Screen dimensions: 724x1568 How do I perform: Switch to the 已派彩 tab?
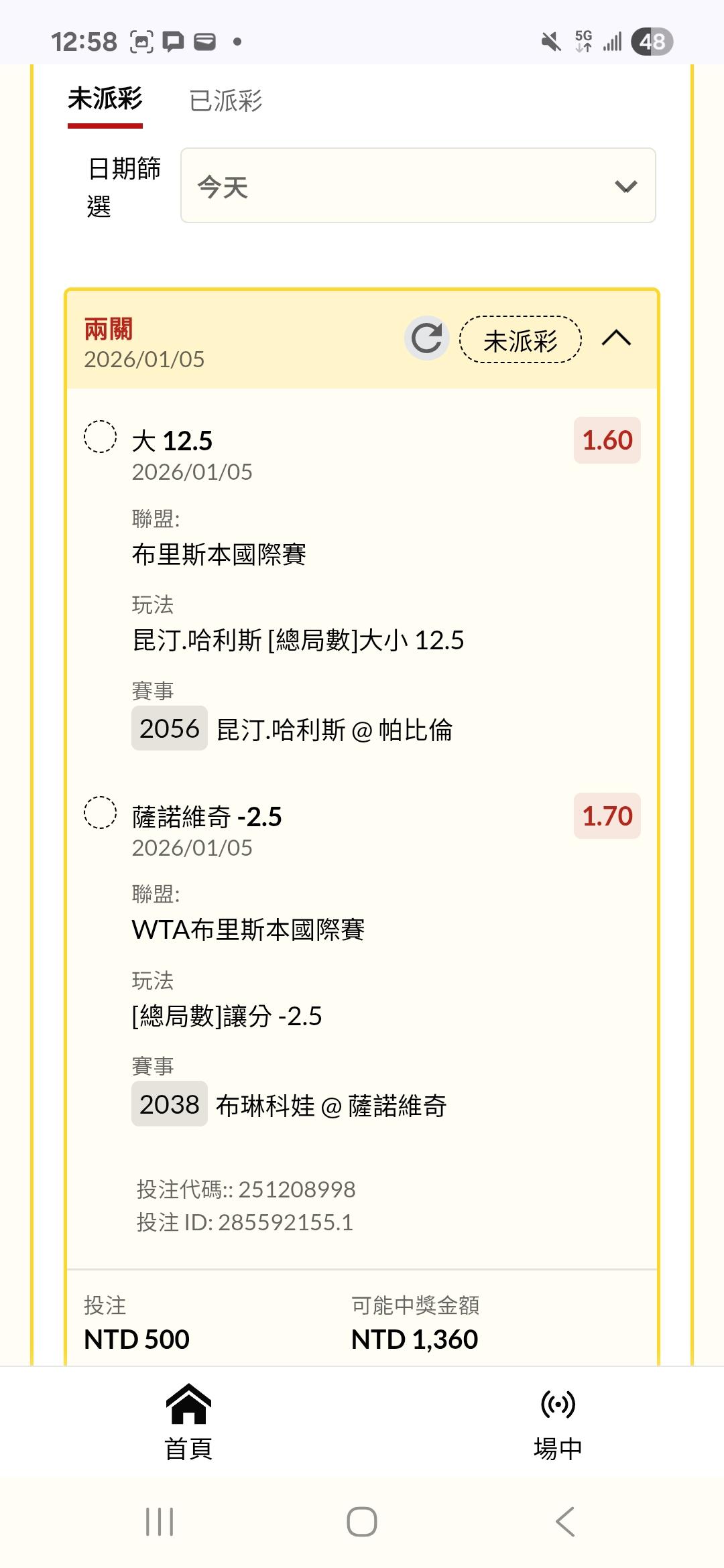pos(225,101)
